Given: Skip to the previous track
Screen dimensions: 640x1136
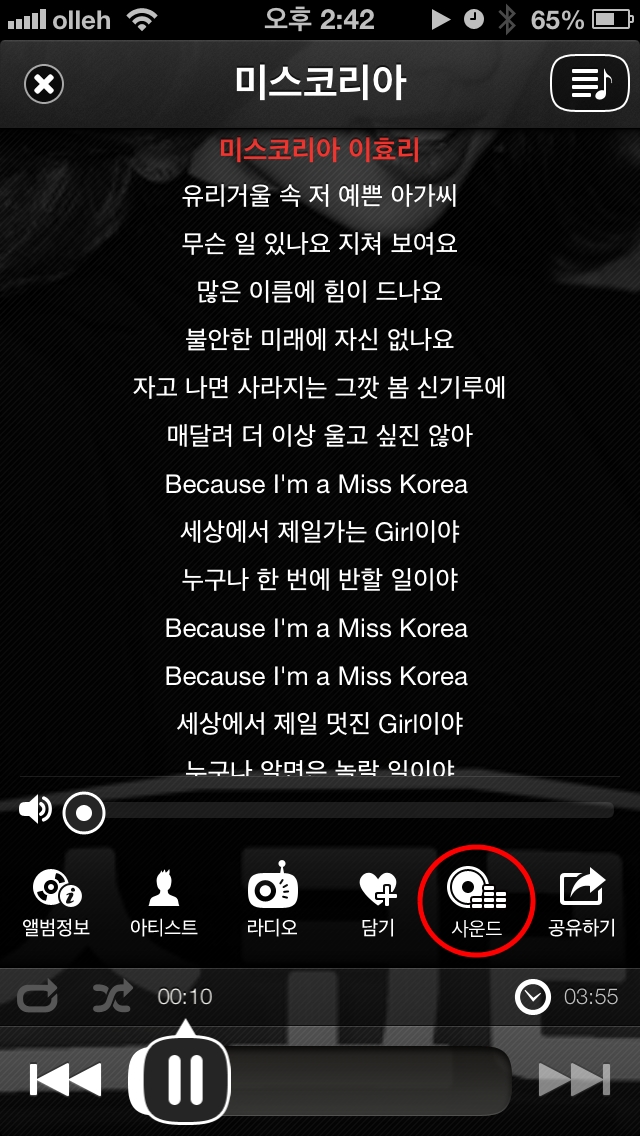Looking at the screenshot, I should (x=66, y=1079).
